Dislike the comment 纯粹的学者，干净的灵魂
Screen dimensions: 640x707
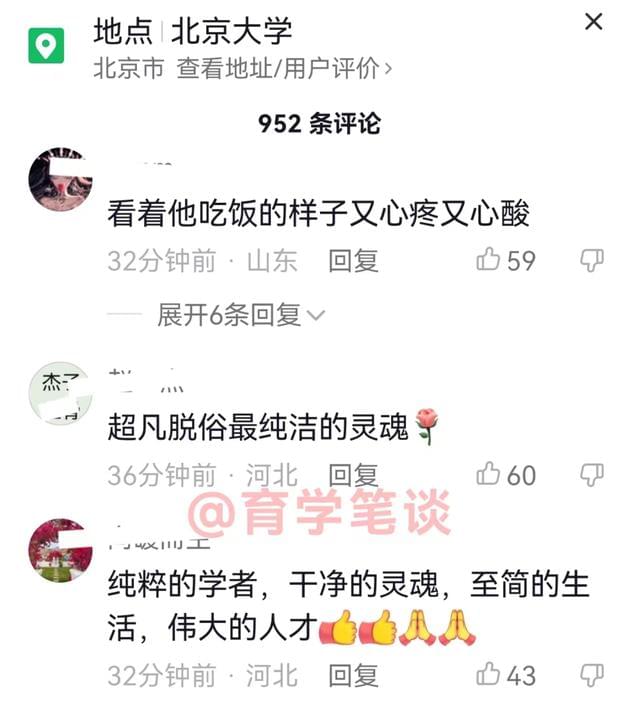[592, 675]
